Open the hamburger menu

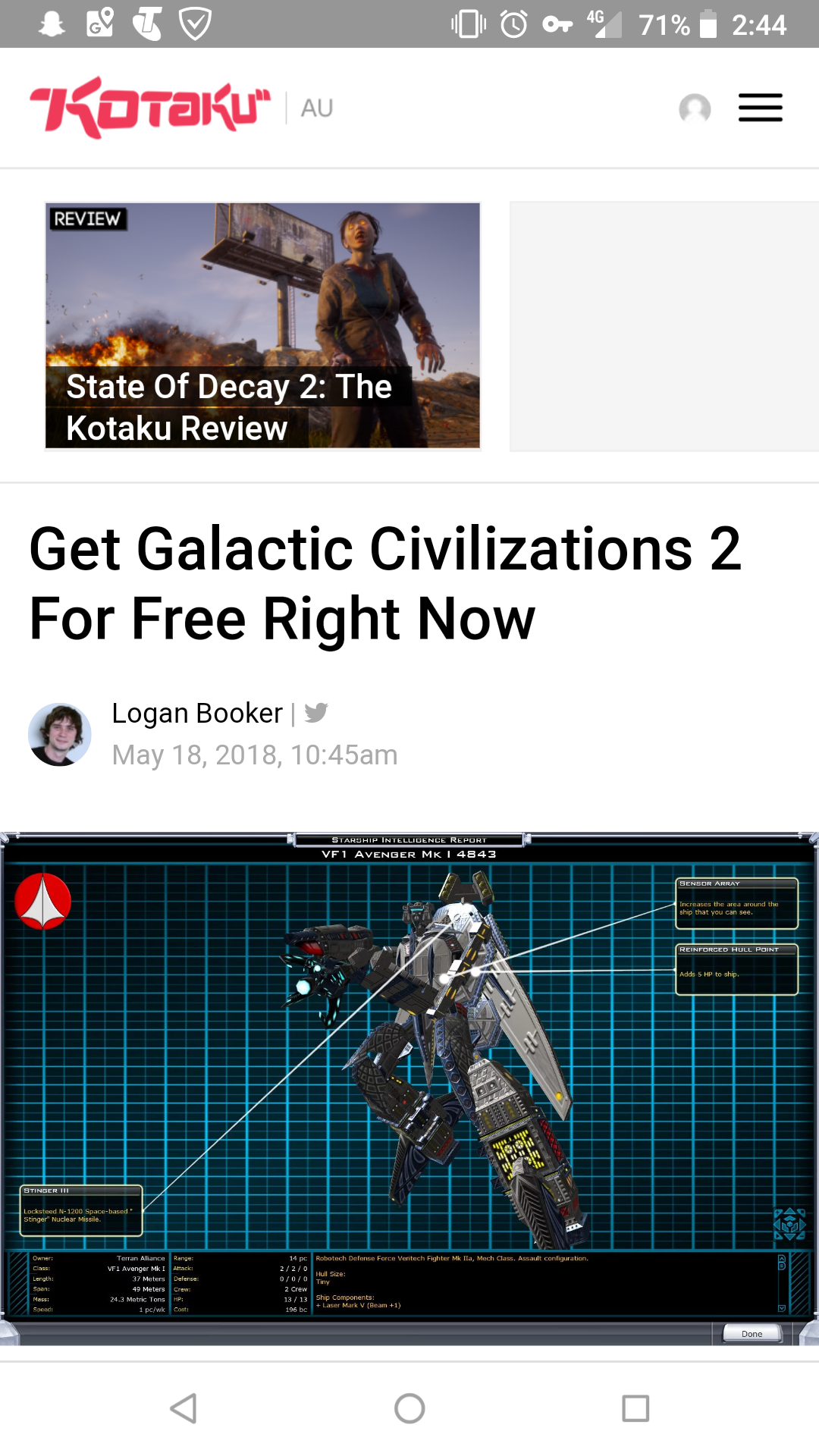tap(760, 108)
